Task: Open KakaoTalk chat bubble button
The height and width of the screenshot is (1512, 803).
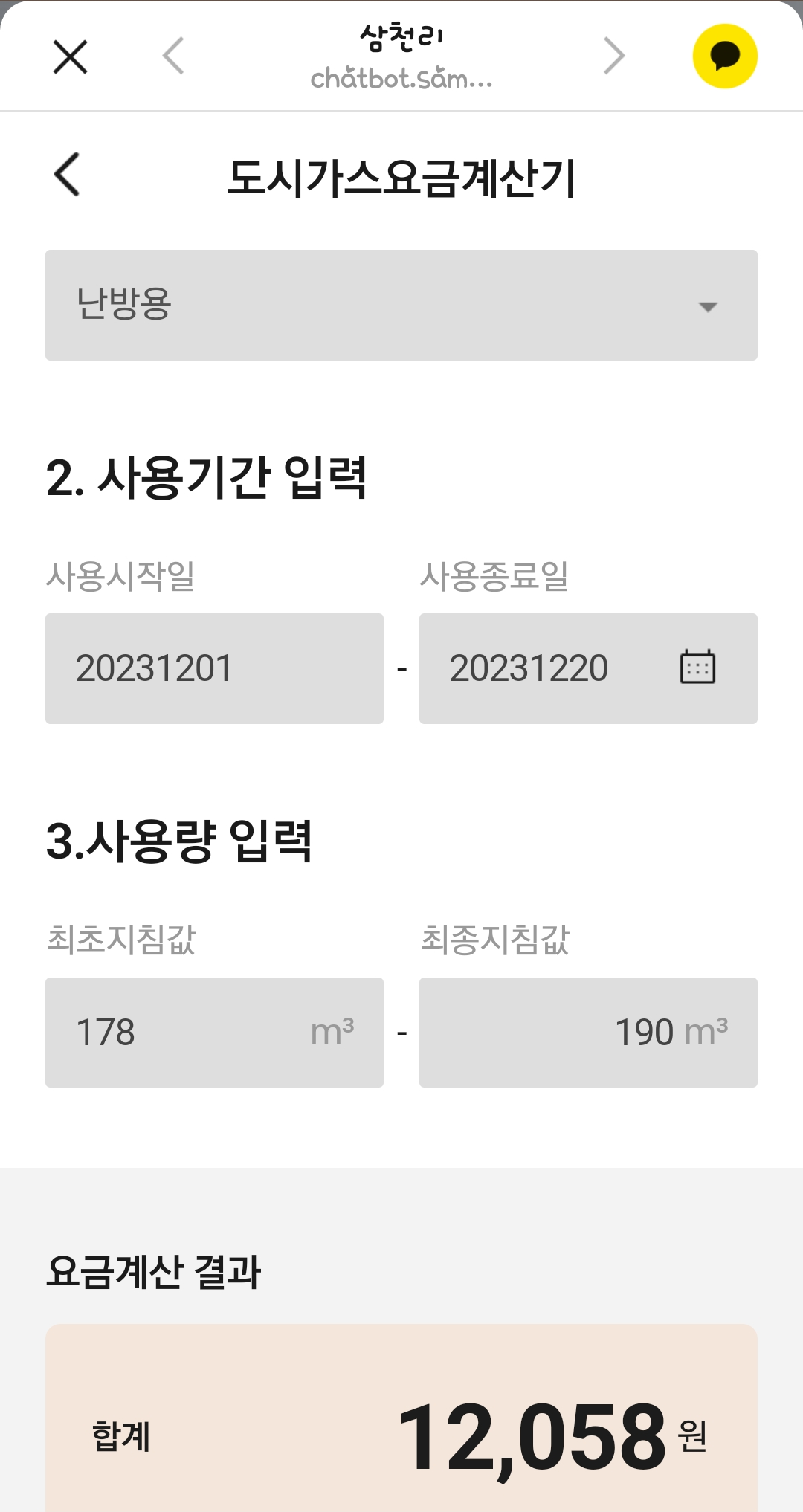Action: pos(725,56)
